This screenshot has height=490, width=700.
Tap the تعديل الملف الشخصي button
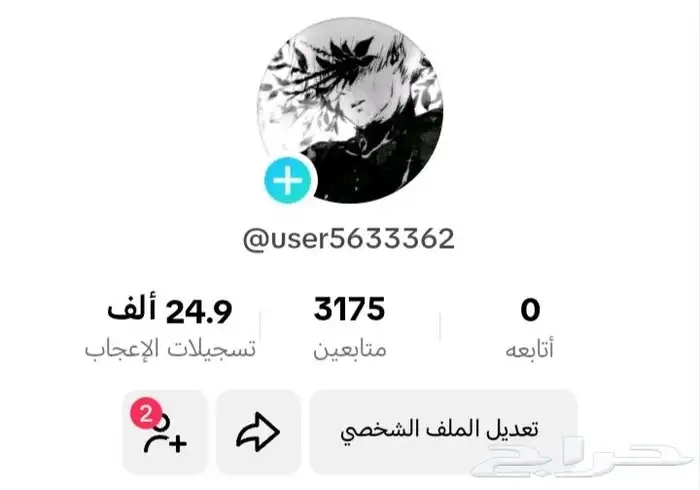point(442,431)
